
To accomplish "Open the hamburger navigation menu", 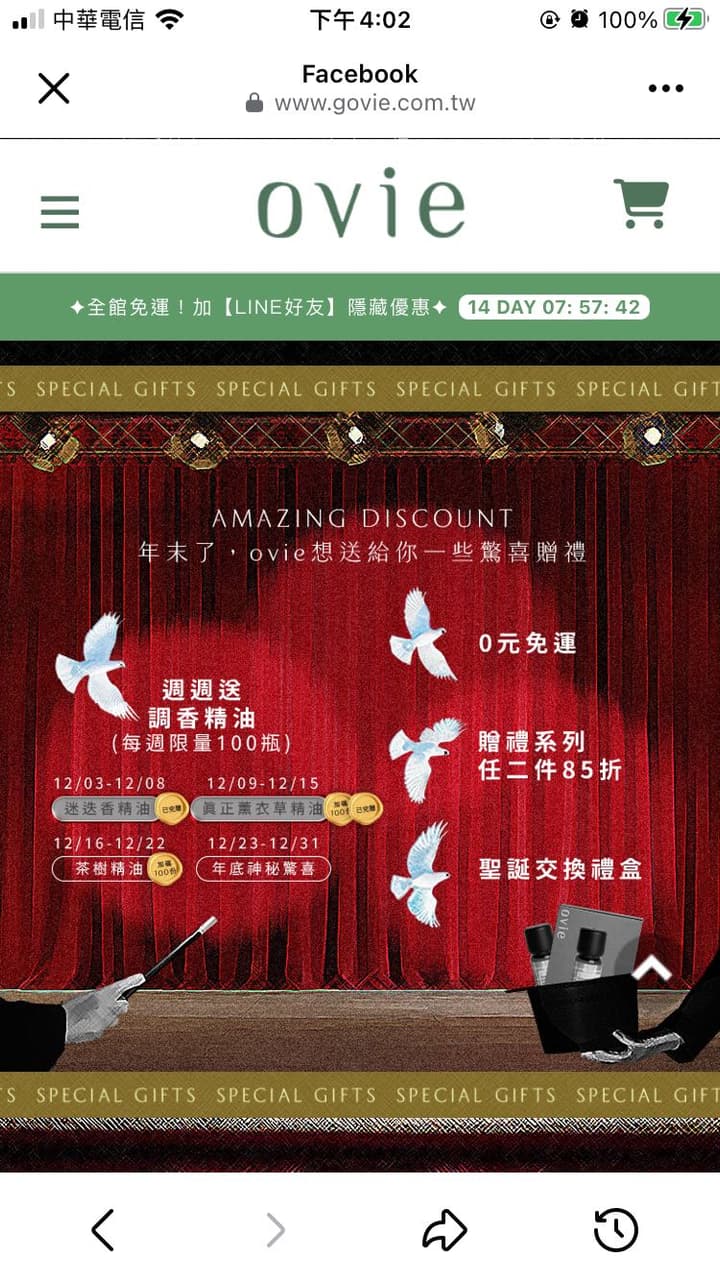I will (60, 212).
